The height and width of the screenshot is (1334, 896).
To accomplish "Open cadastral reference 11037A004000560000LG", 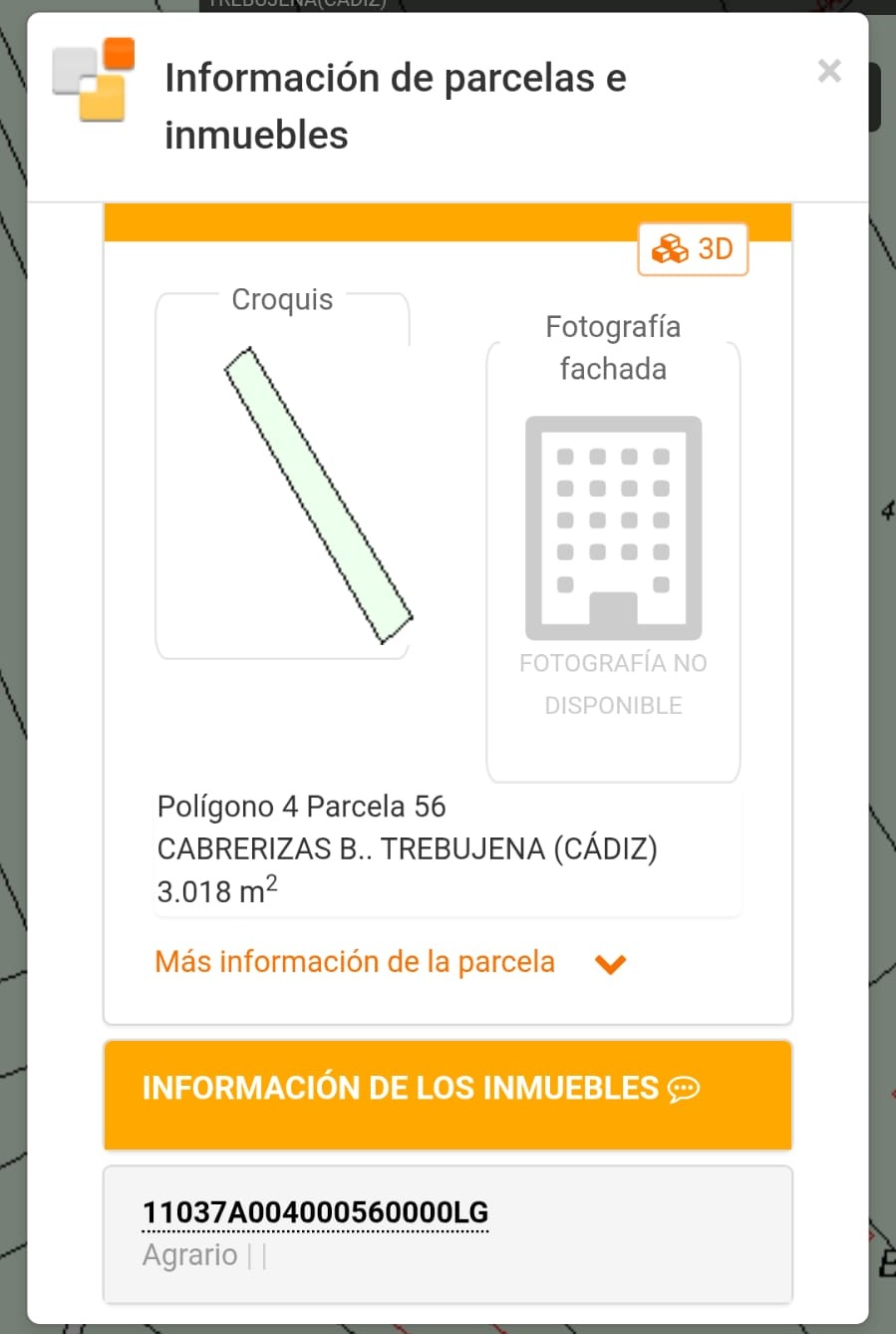I will [315, 1212].
